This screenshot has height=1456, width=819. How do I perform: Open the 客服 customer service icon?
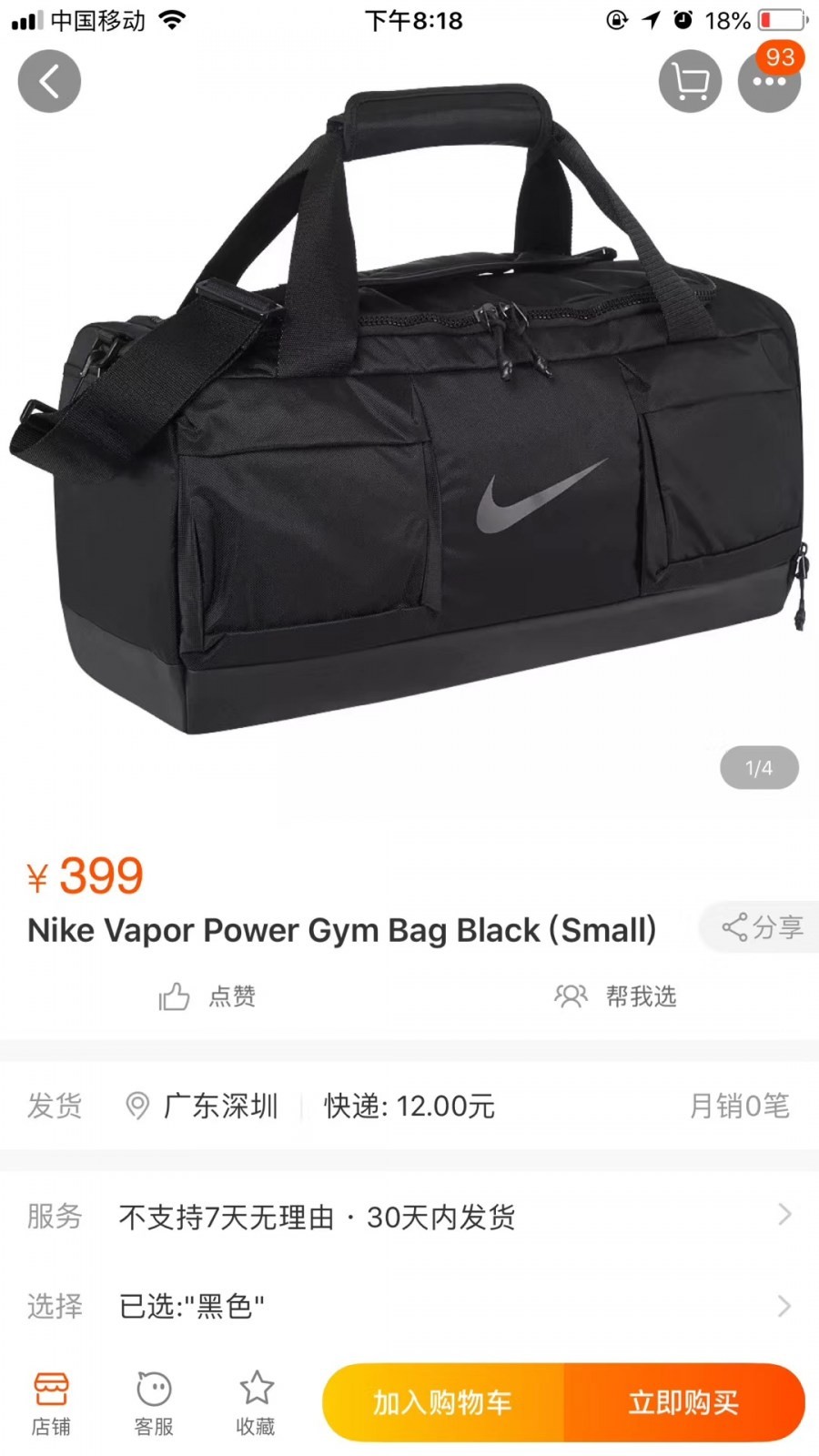[x=153, y=1401]
